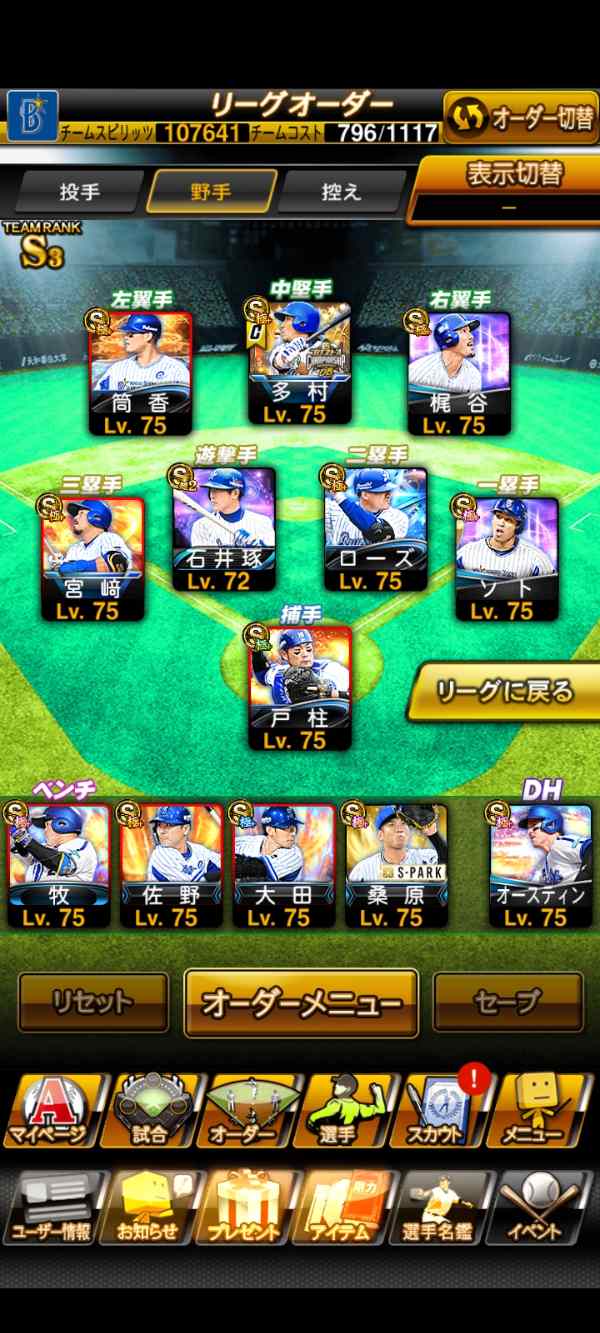Switch to the 投手 tab
Image resolution: width=600 pixels, height=1333 pixels.
click(x=80, y=191)
